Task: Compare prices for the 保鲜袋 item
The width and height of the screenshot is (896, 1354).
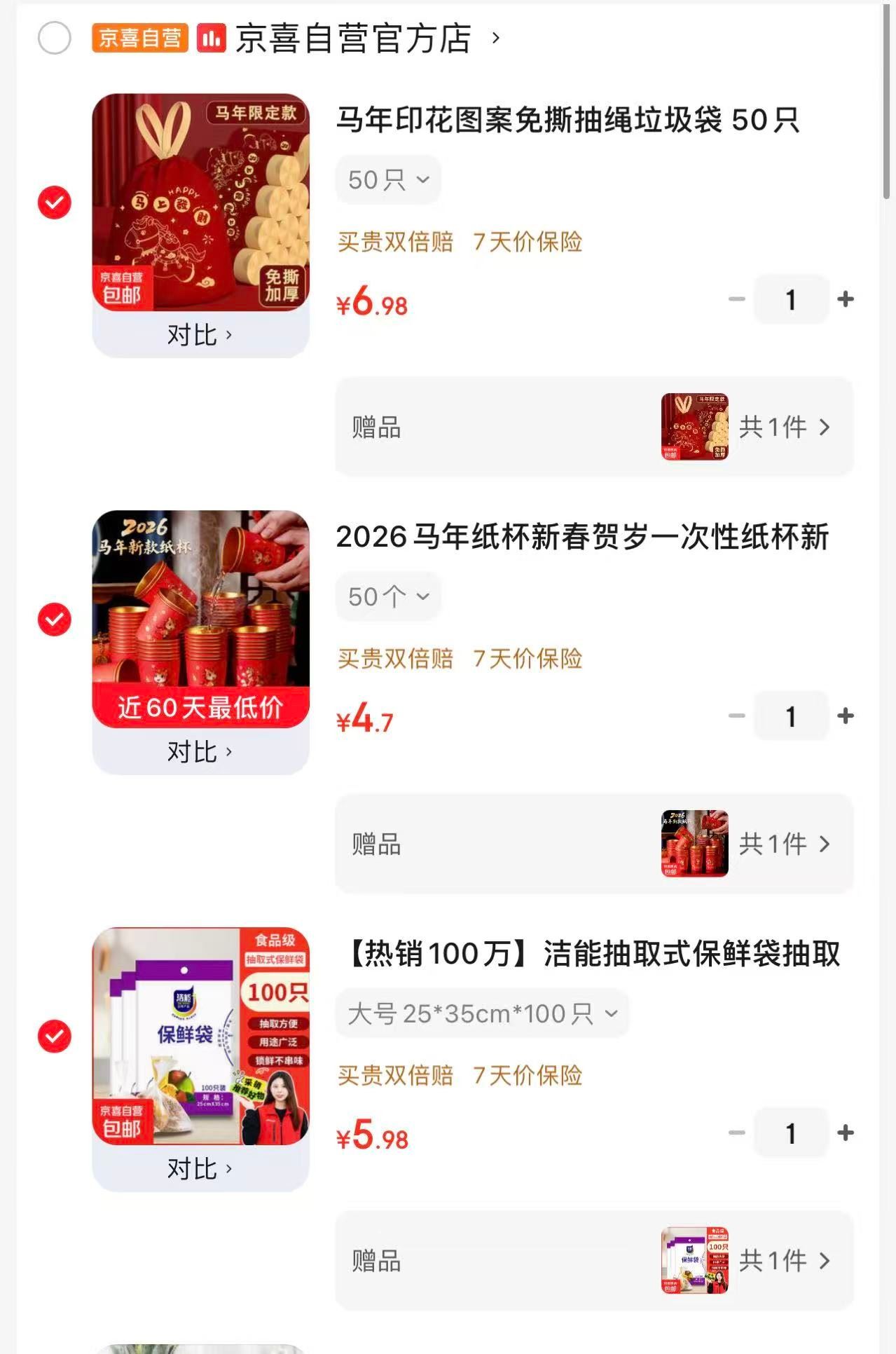Action: coord(200,1169)
